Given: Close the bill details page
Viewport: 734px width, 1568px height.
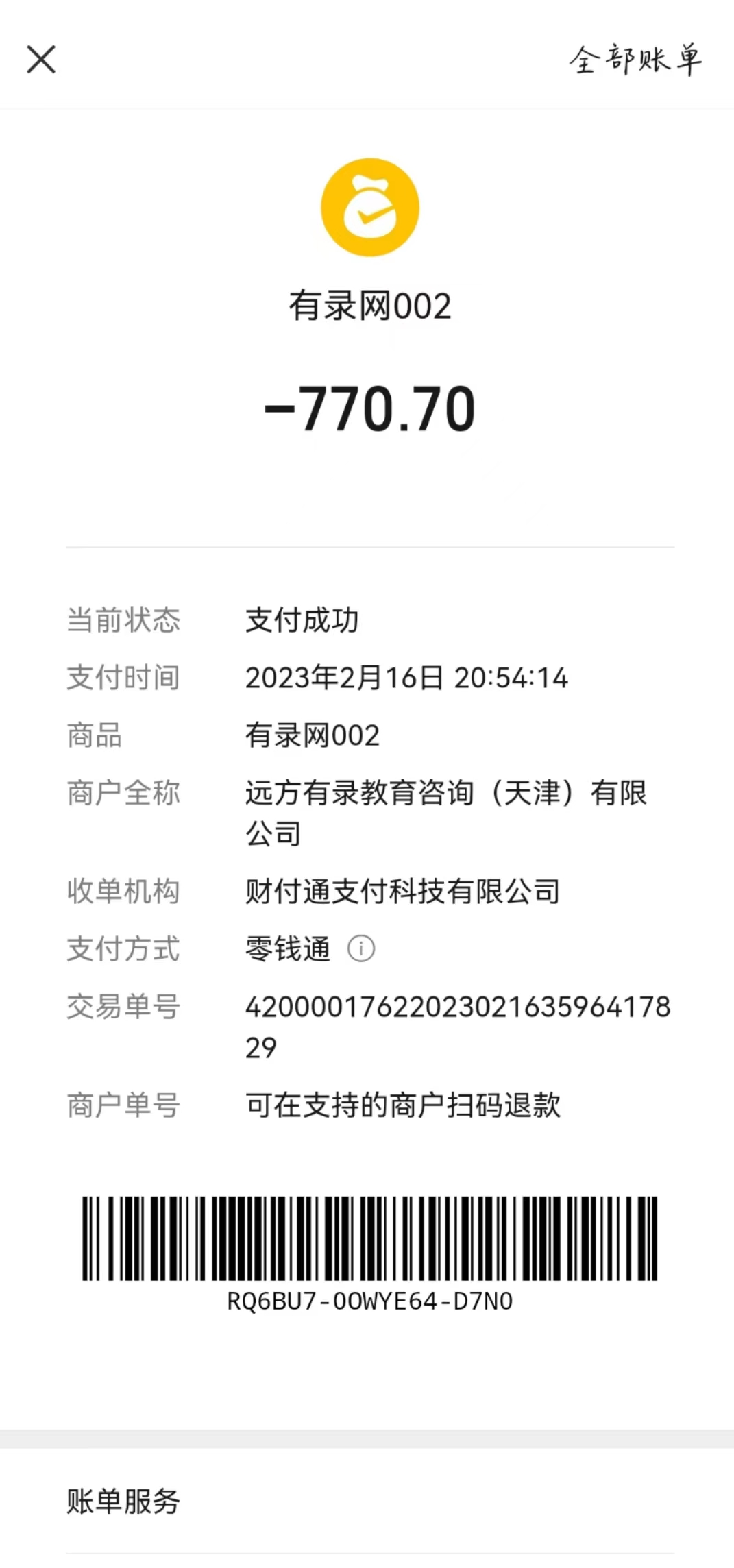Looking at the screenshot, I should (41, 60).
